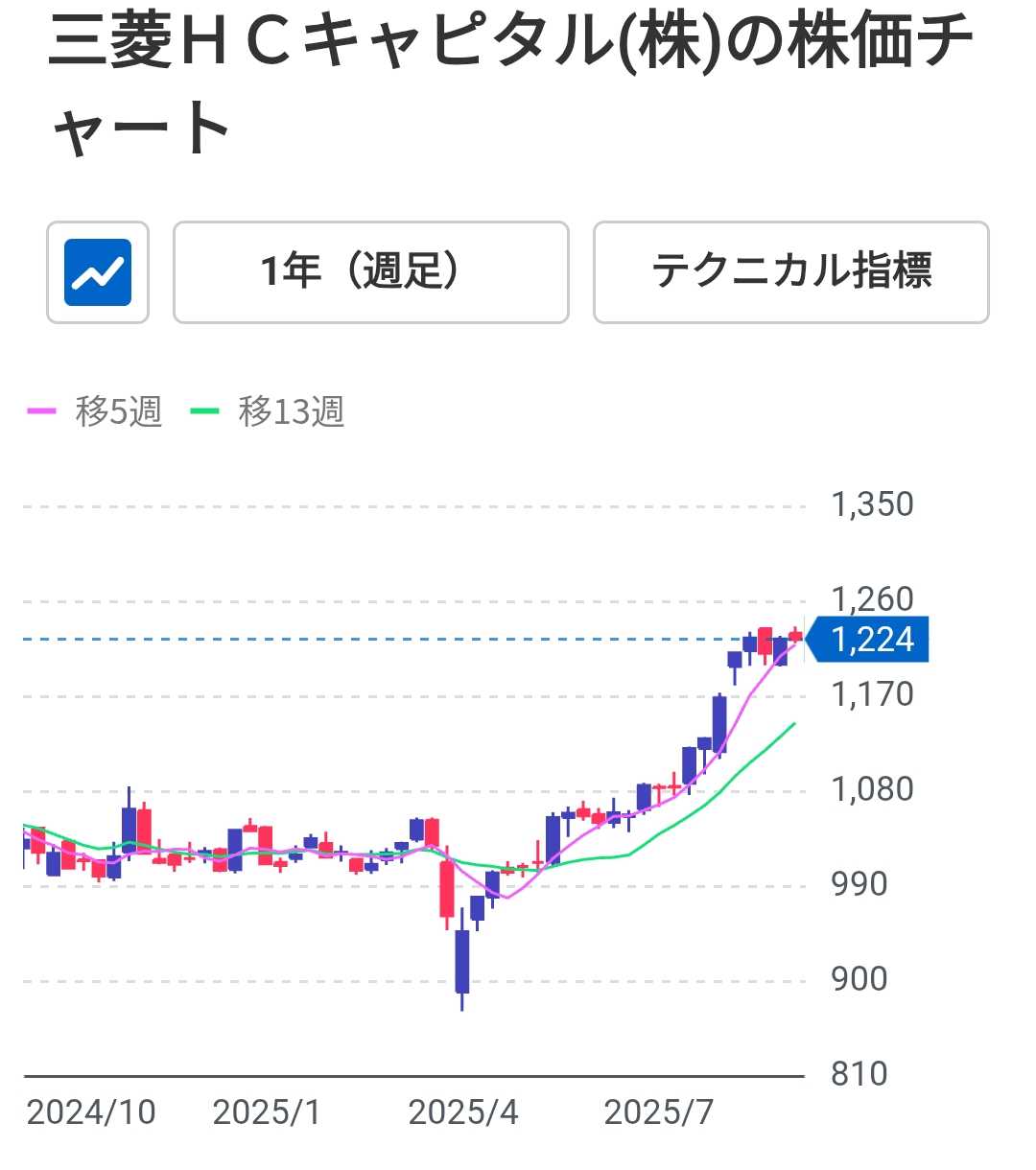1036x1170 pixels.
Task: Tap the line chart type icon
Action: (98, 272)
